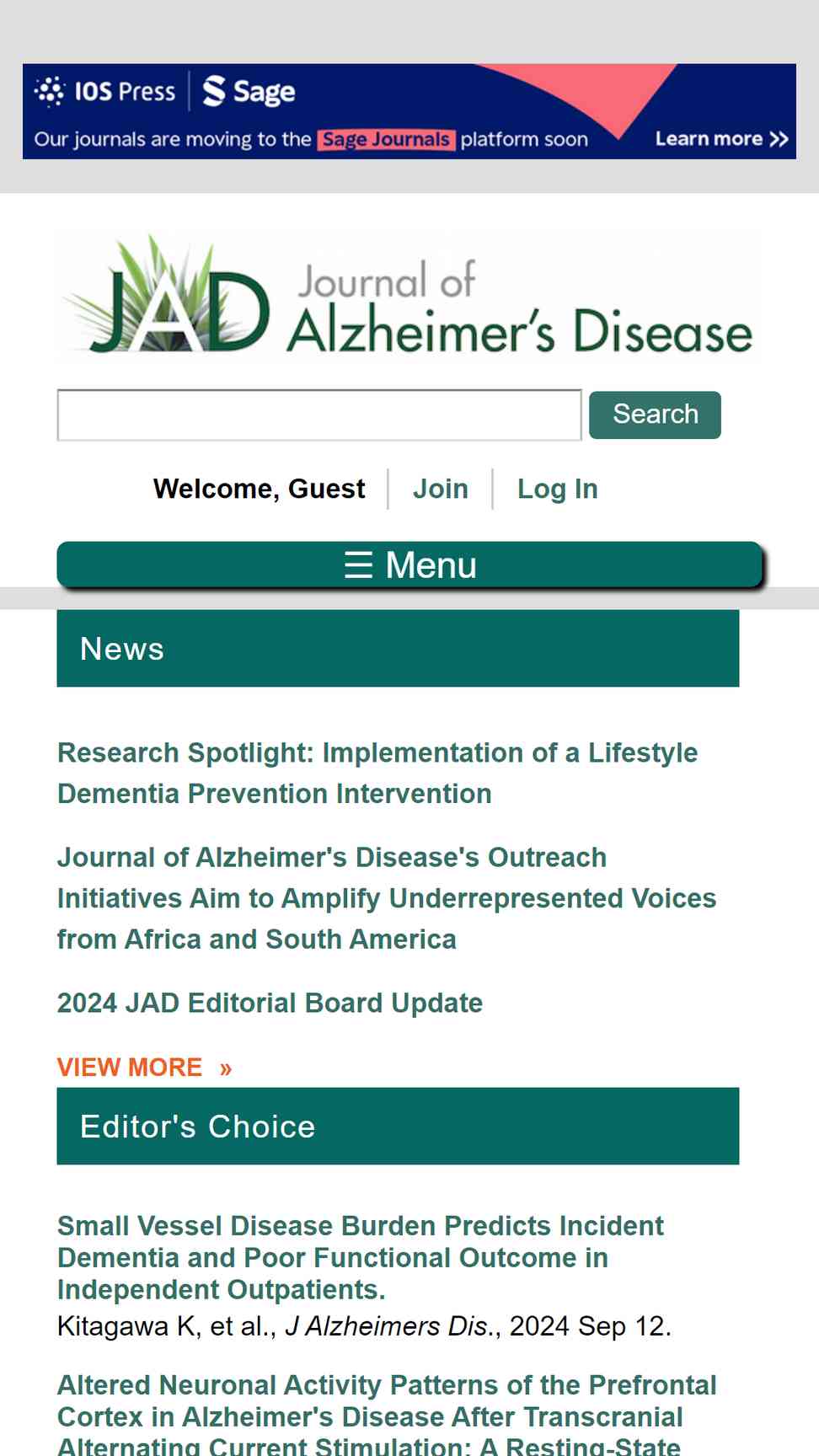Image resolution: width=819 pixels, height=1456 pixels.
Task: Tap the green Search button
Action: click(655, 415)
